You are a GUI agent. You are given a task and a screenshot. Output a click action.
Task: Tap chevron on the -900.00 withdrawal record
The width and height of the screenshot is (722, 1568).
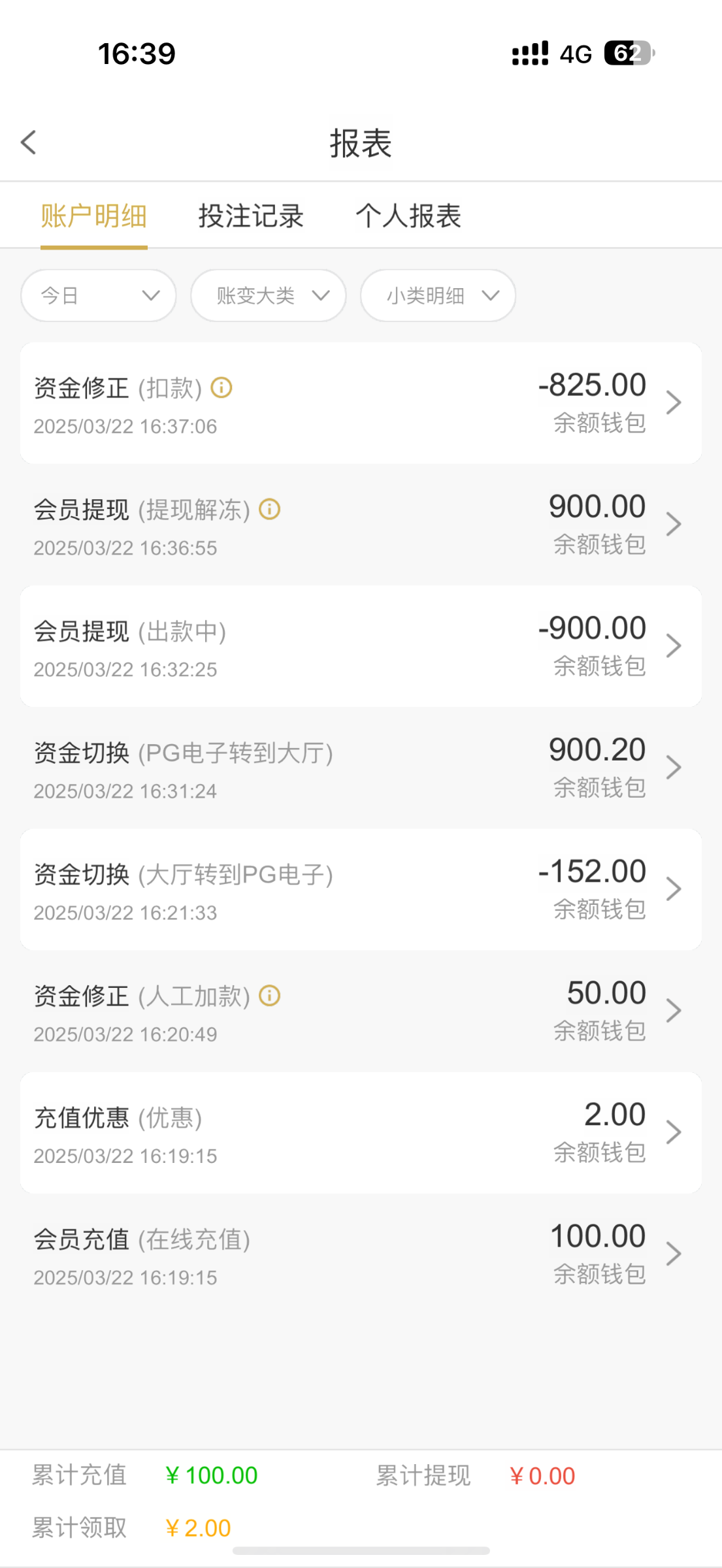click(x=674, y=645)
